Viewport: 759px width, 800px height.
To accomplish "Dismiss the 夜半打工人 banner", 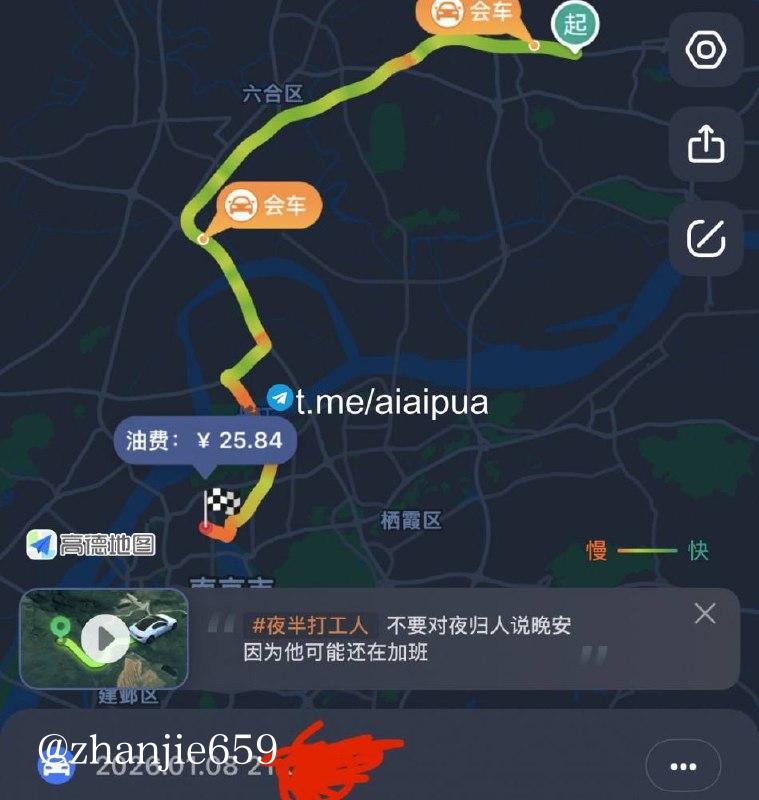I will click(x=705, y=614).
